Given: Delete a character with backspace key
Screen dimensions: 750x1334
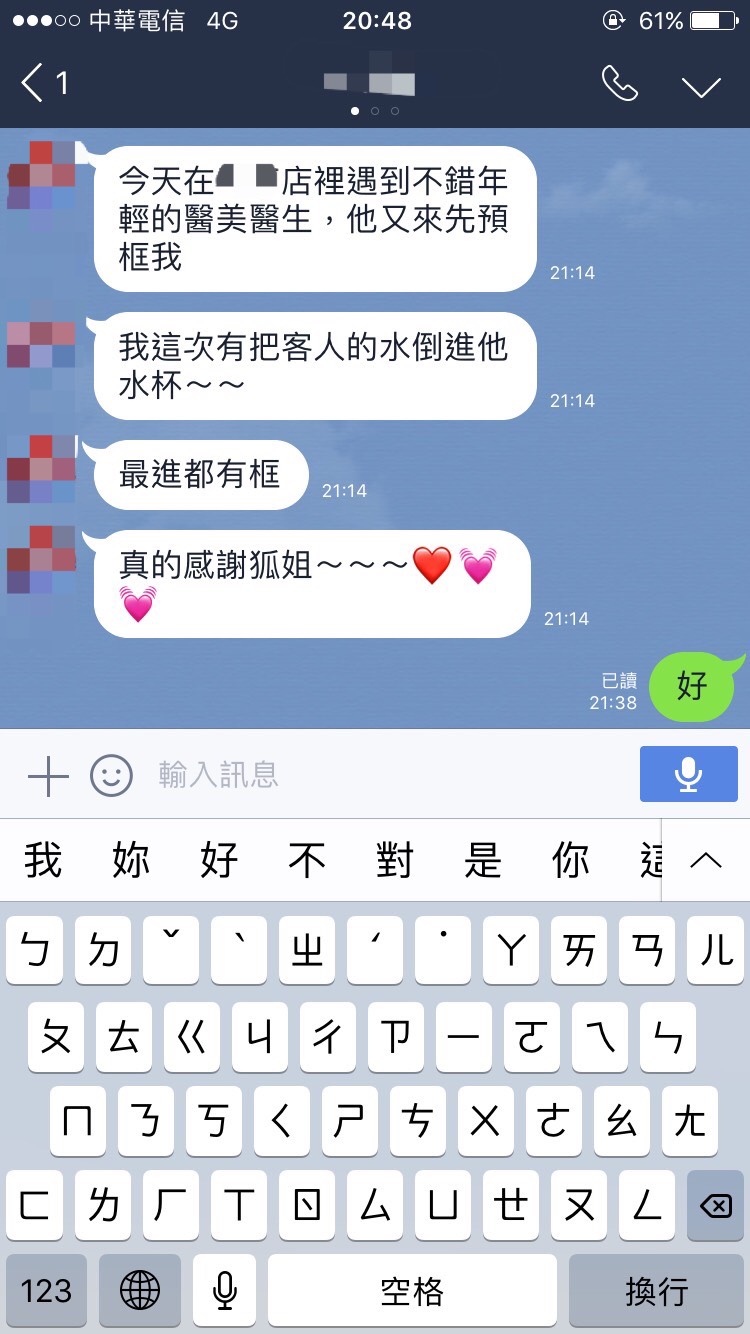Looking at the screenshot, I should (x=715, y=1206).
